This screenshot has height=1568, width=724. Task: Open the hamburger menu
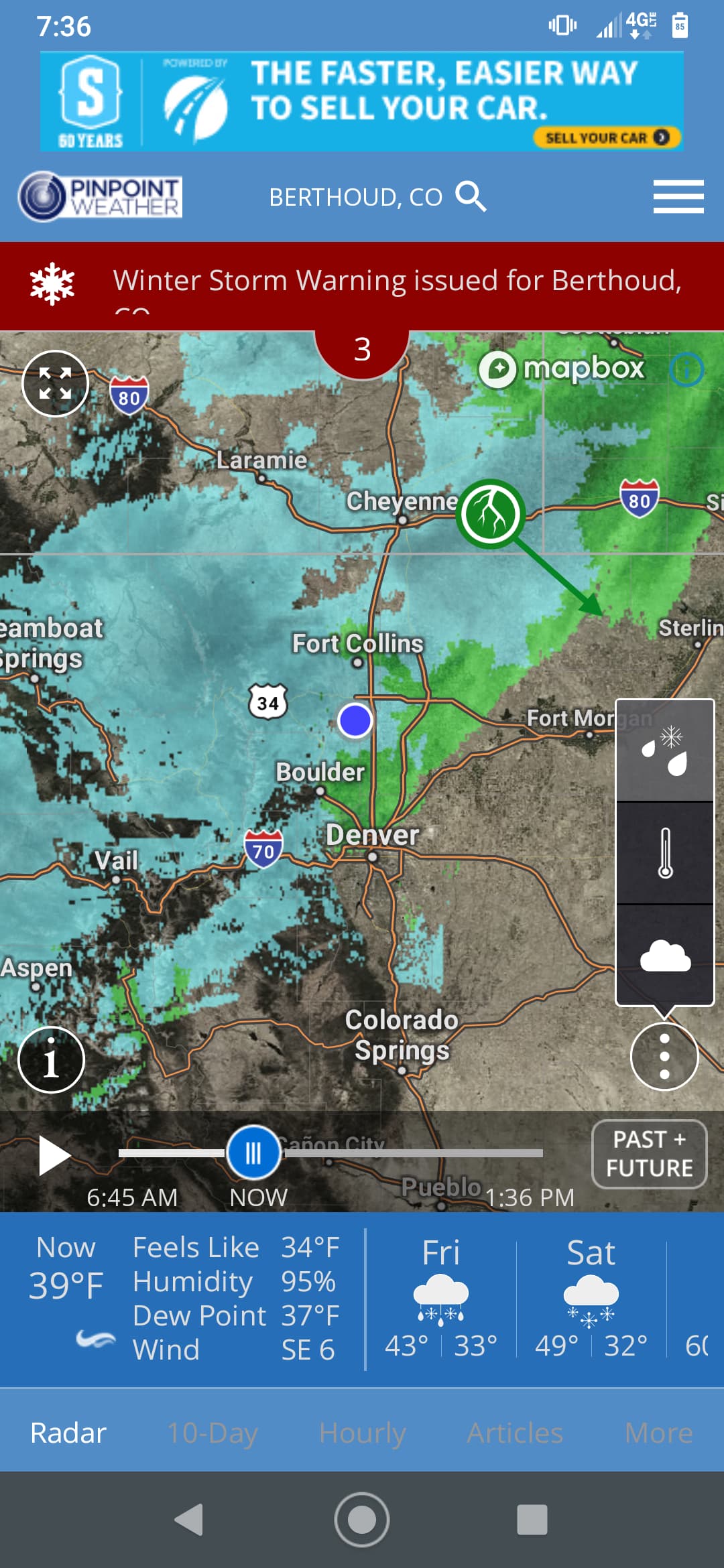[678, 197]
